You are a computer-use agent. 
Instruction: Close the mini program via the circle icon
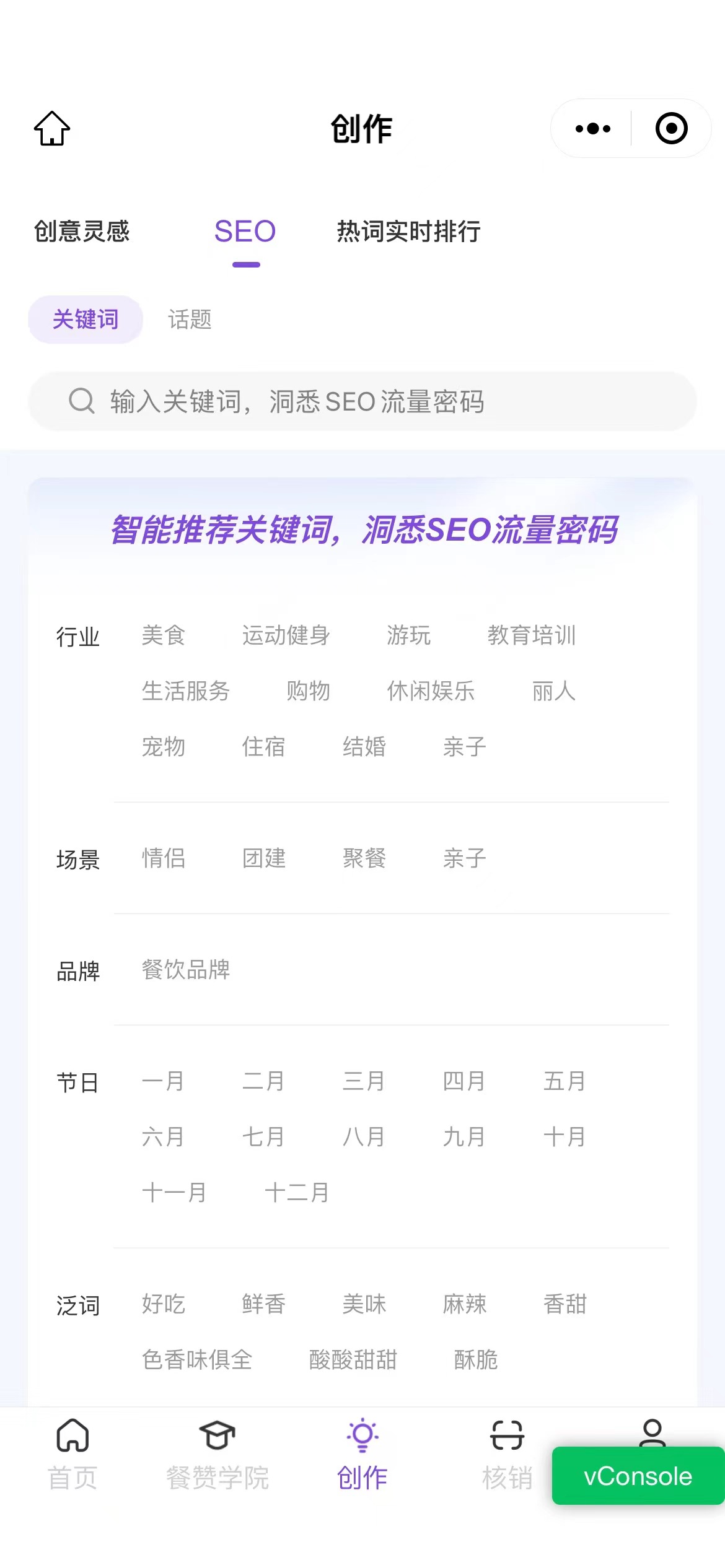(671, 129)
